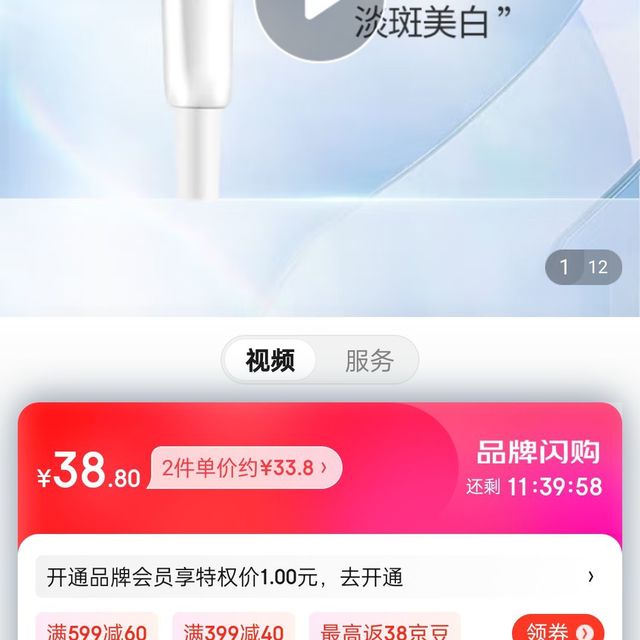
Task: Open the 2件单价约¥33.8 offer
Action: tap(245, 467)
